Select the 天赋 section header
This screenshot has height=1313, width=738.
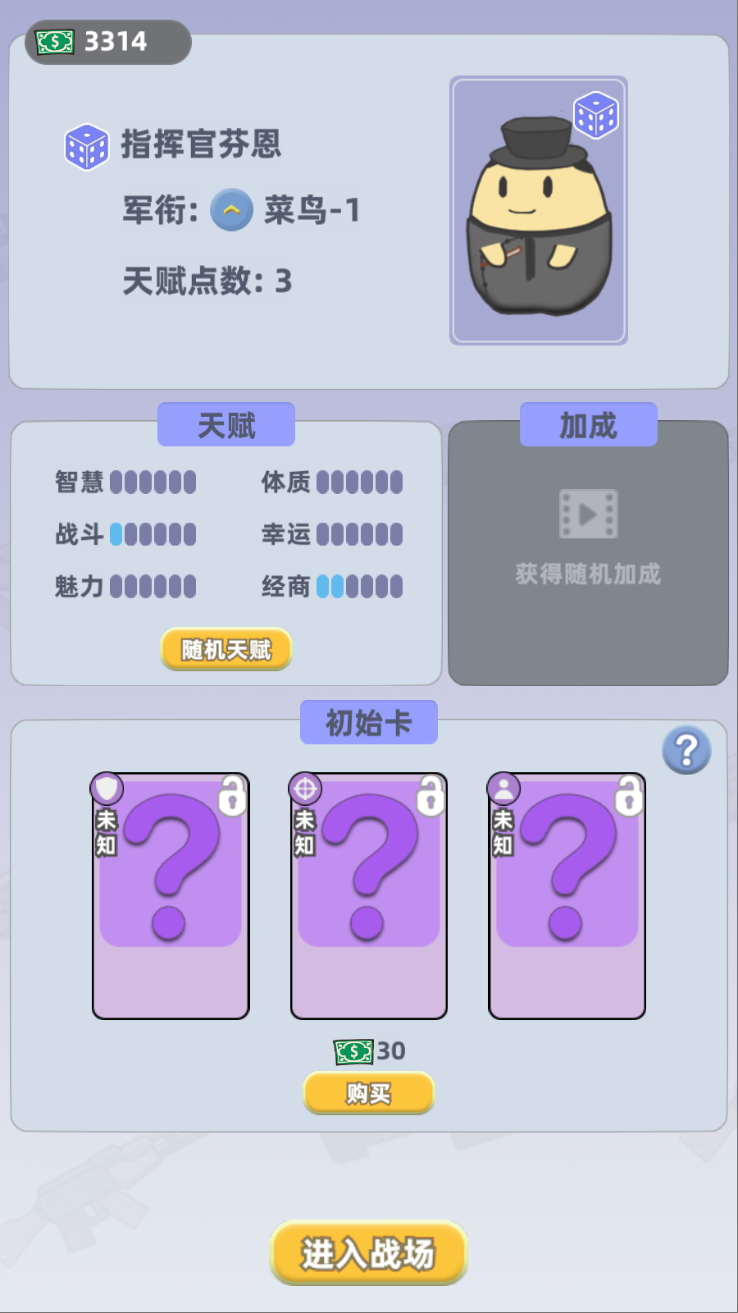coord(225,424)
